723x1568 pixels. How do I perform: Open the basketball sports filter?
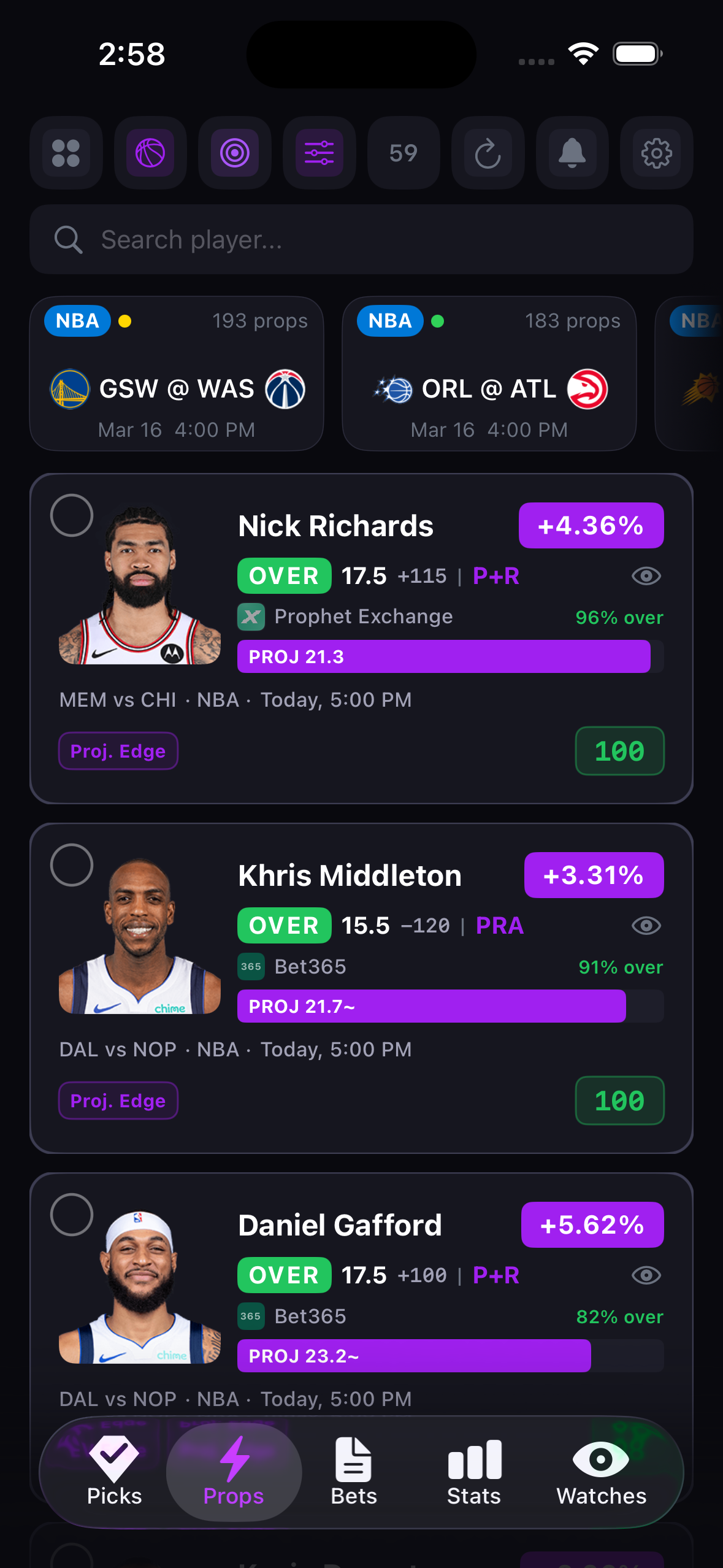tap(150, 153)
